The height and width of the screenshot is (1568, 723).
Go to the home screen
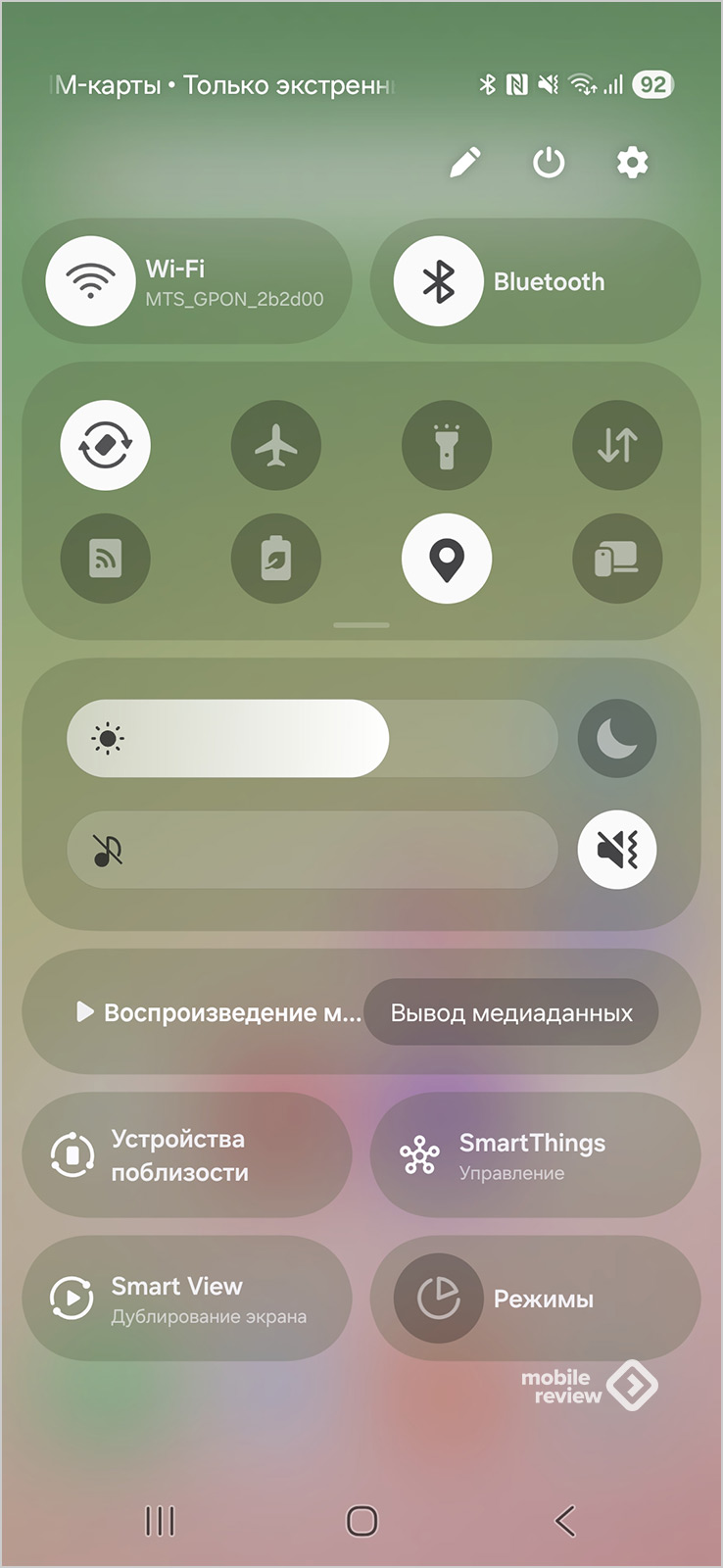pos(361,1521)
